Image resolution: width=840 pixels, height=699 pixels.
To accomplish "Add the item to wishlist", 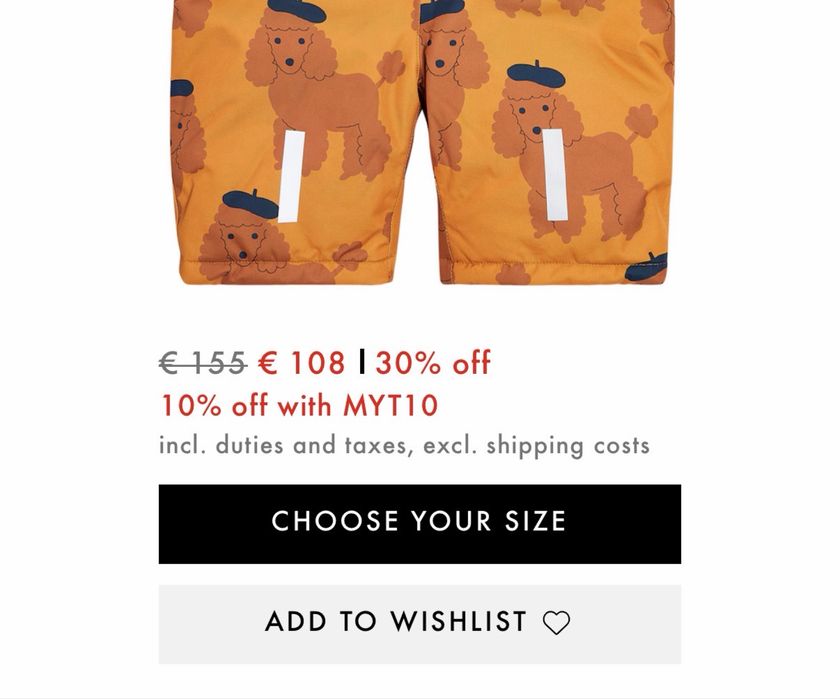I will 419,623.
